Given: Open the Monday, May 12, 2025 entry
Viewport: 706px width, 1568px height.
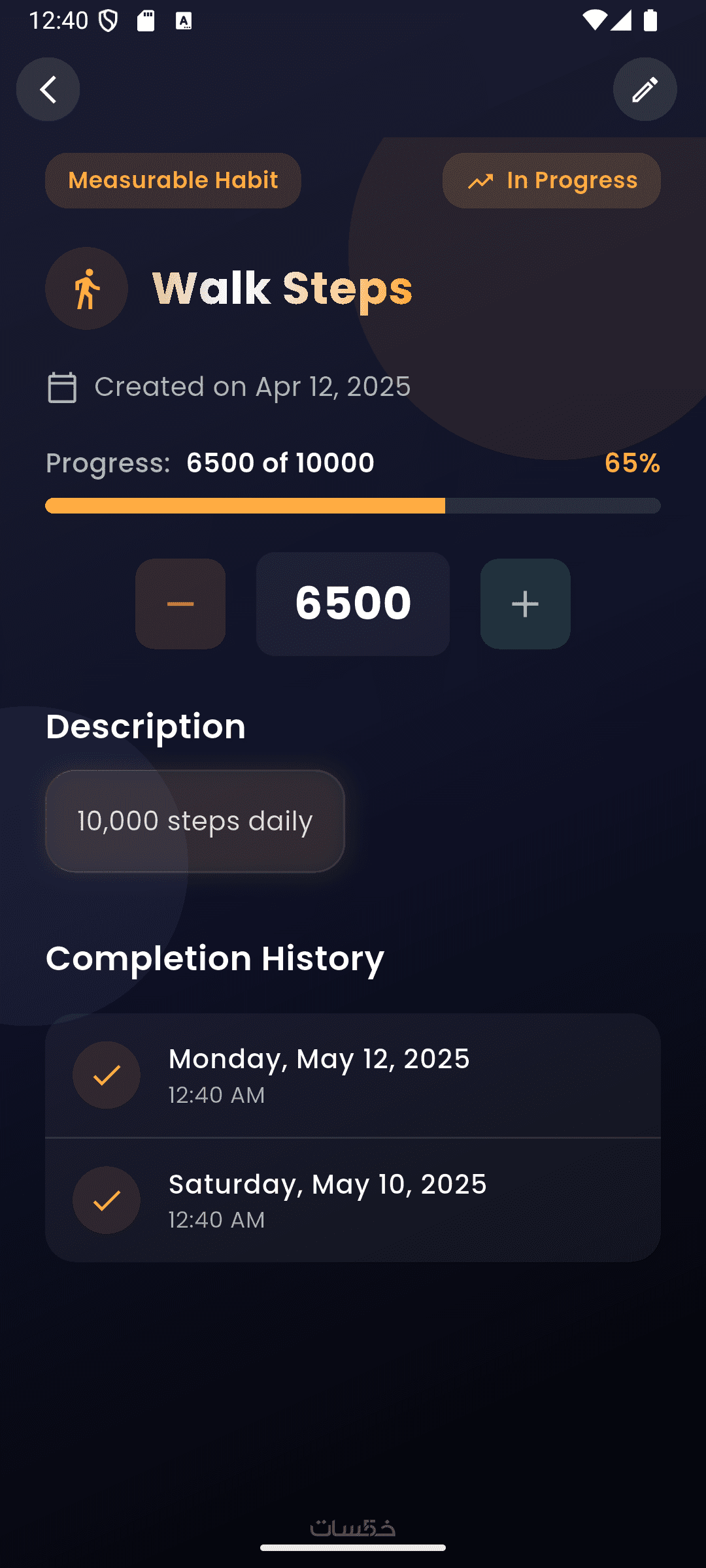Looking at the screenshot, I should [353, 1075].
